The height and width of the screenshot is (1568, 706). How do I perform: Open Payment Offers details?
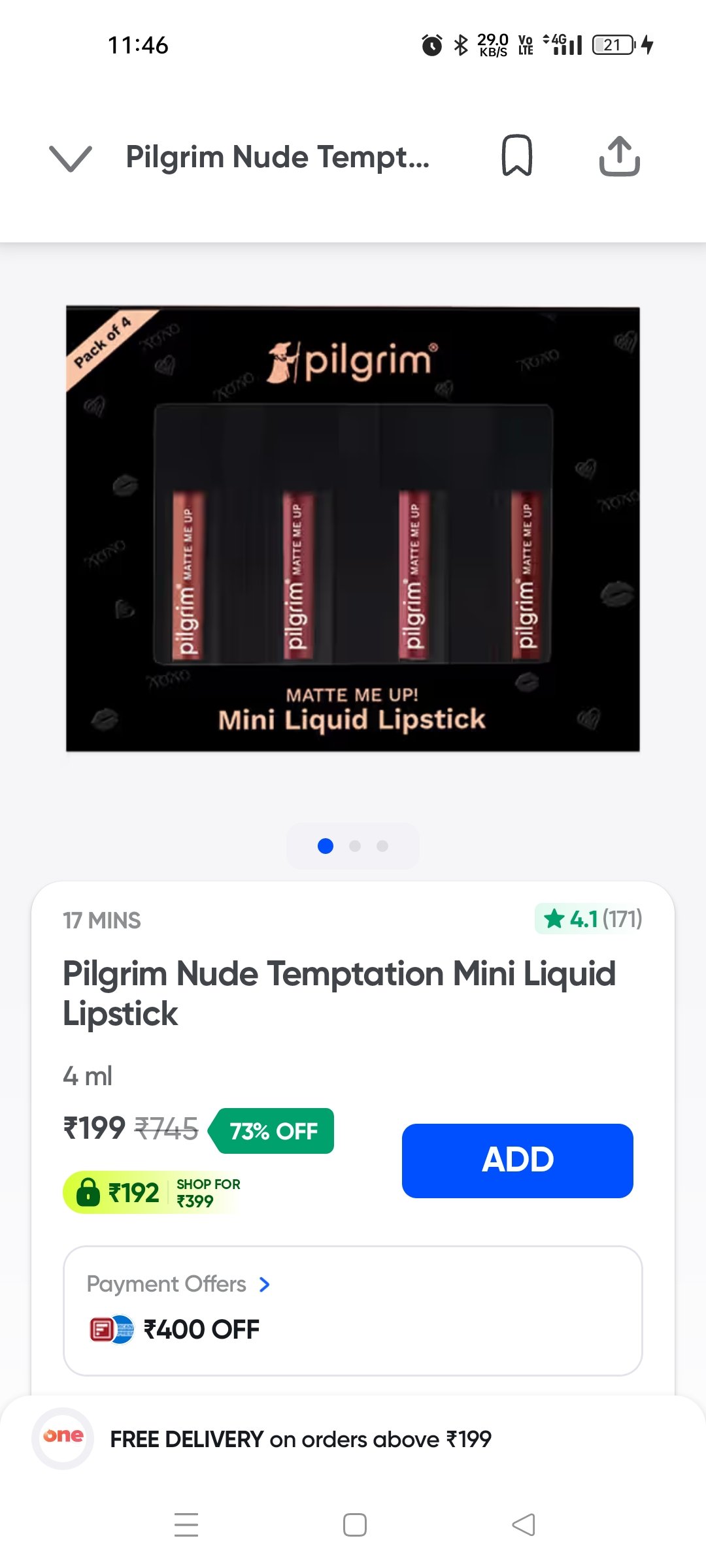(178, 1284)
